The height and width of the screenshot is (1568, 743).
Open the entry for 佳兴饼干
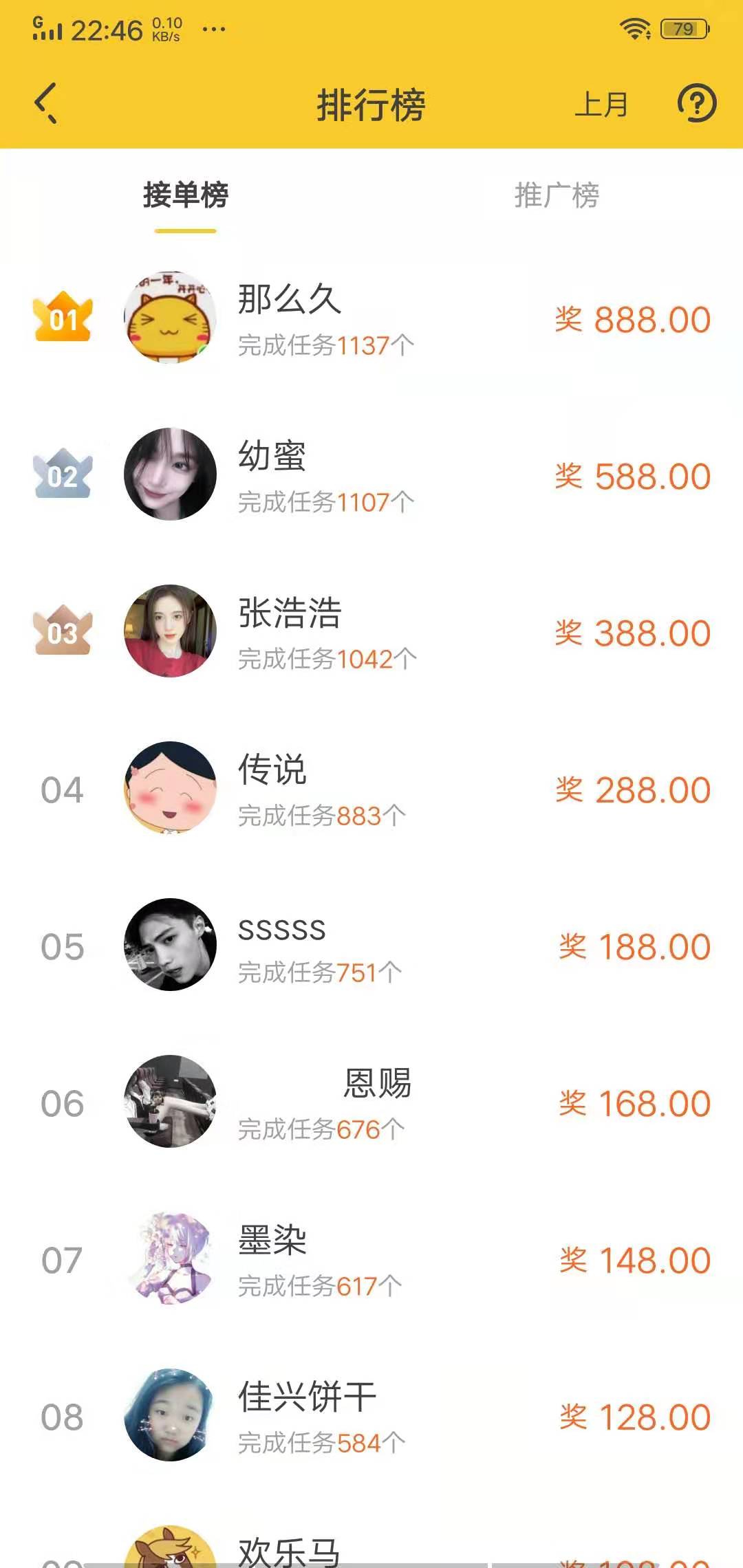371,1417
